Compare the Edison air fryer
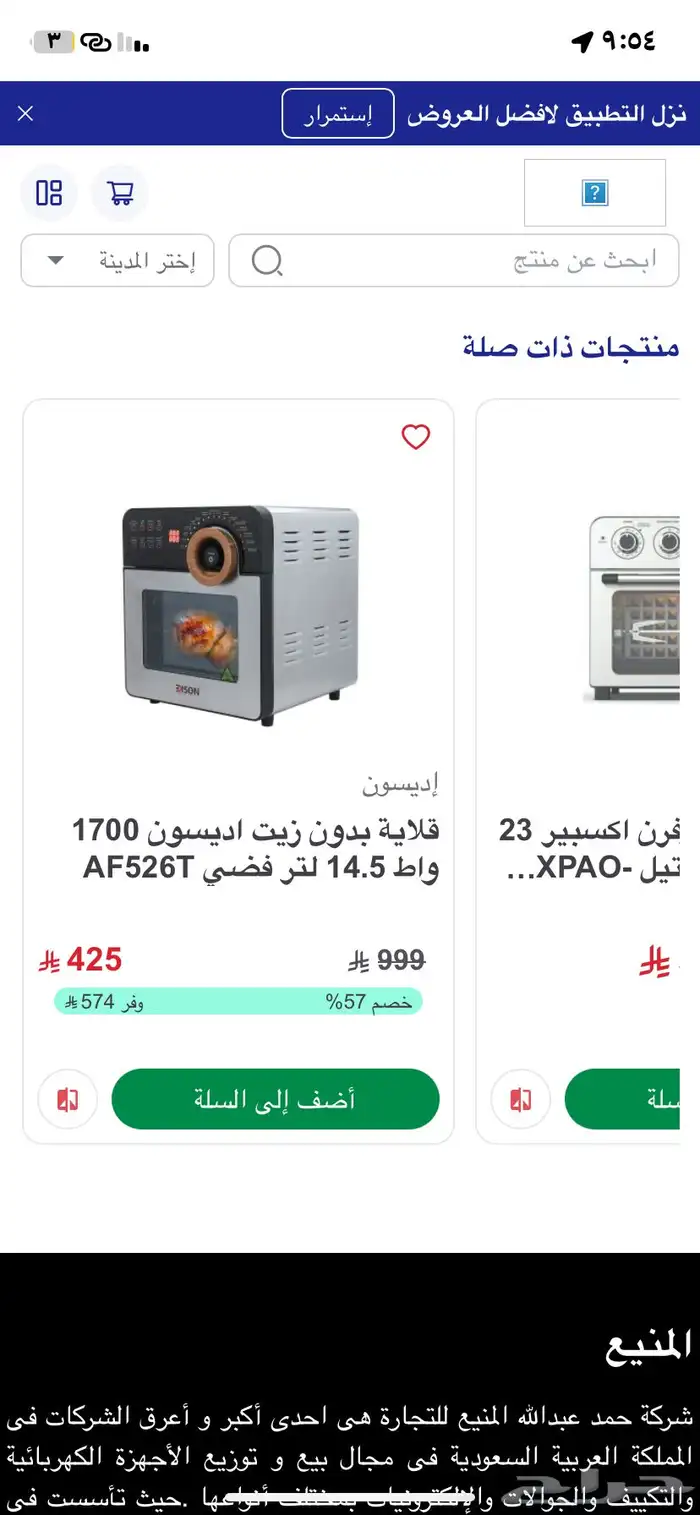This screenshot has height=1515, width=700. [x=68, y=1099]
